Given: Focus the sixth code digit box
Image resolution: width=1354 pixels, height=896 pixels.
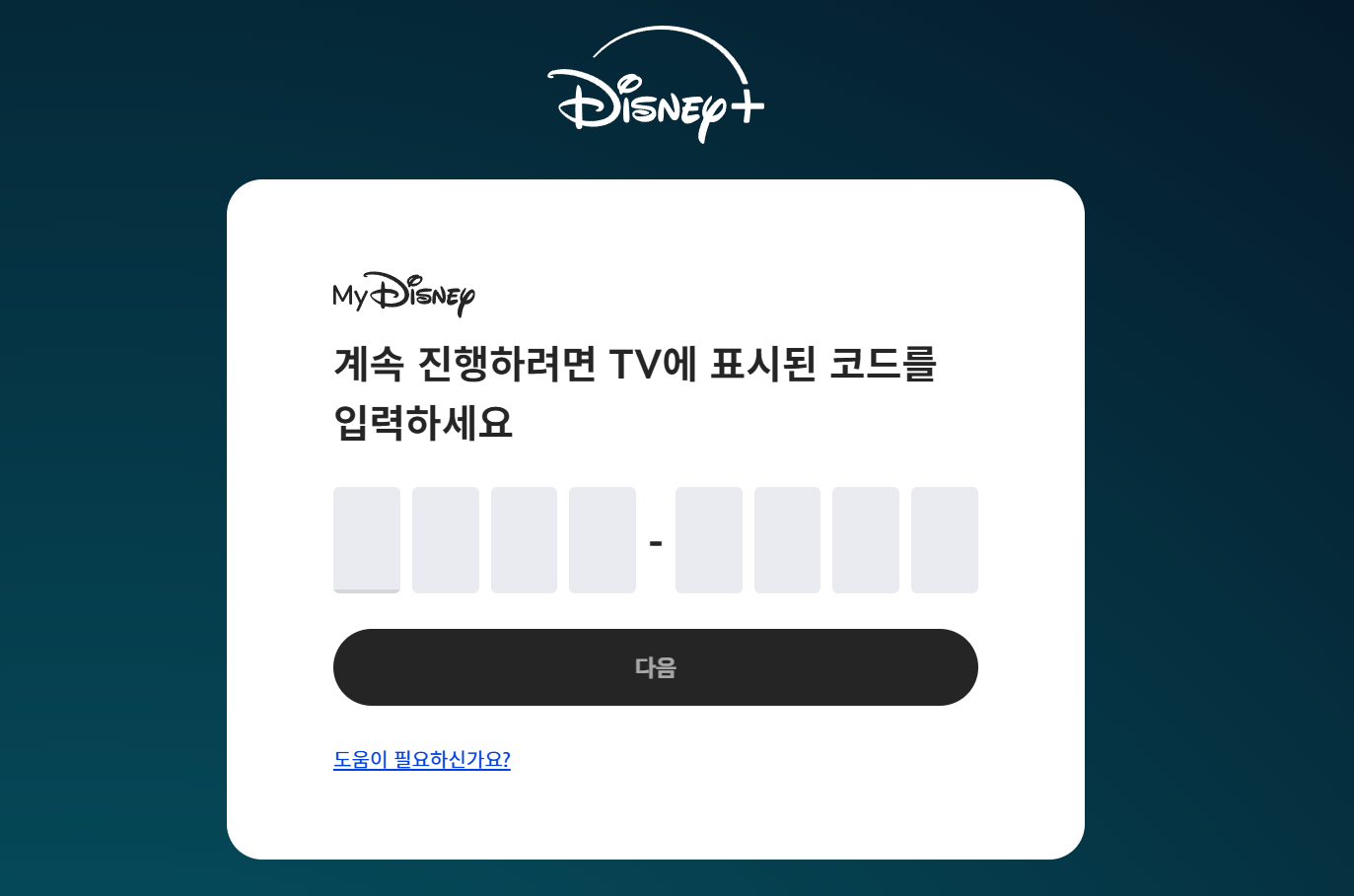Looking at the screenshot, I should coord(787,539).
